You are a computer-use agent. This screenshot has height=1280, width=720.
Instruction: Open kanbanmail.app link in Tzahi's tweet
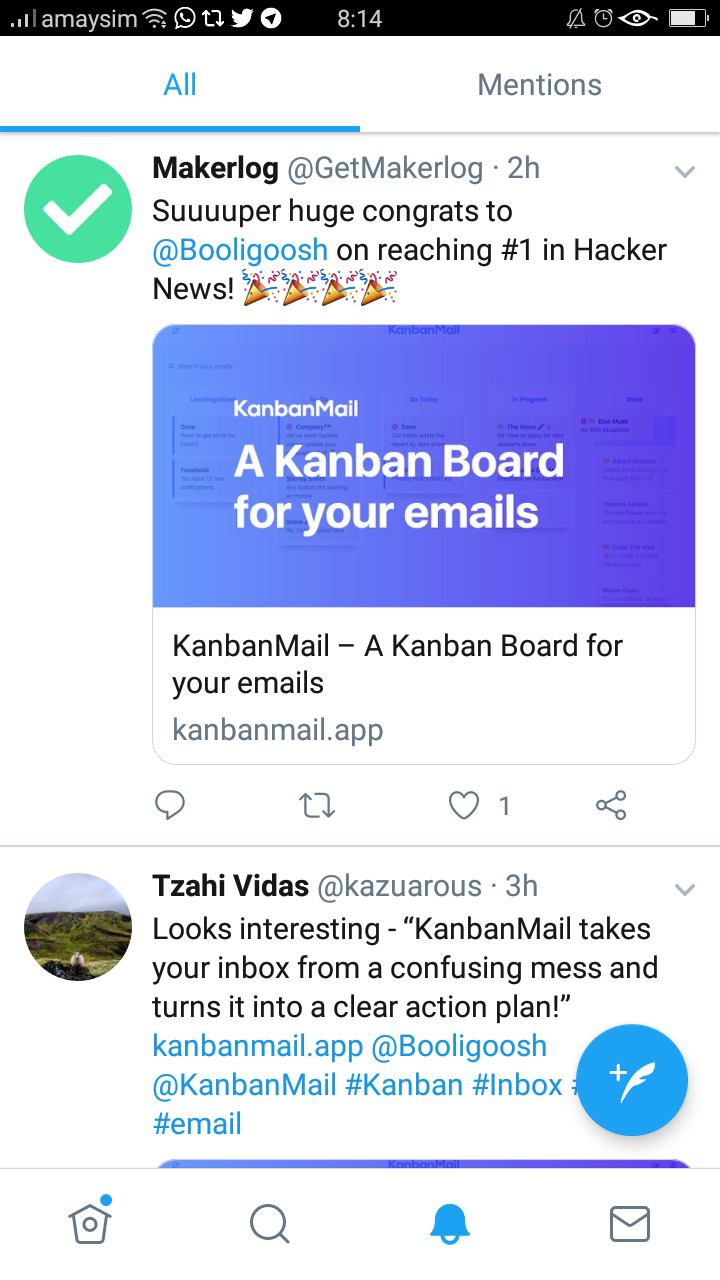(x=257, y=1047)
